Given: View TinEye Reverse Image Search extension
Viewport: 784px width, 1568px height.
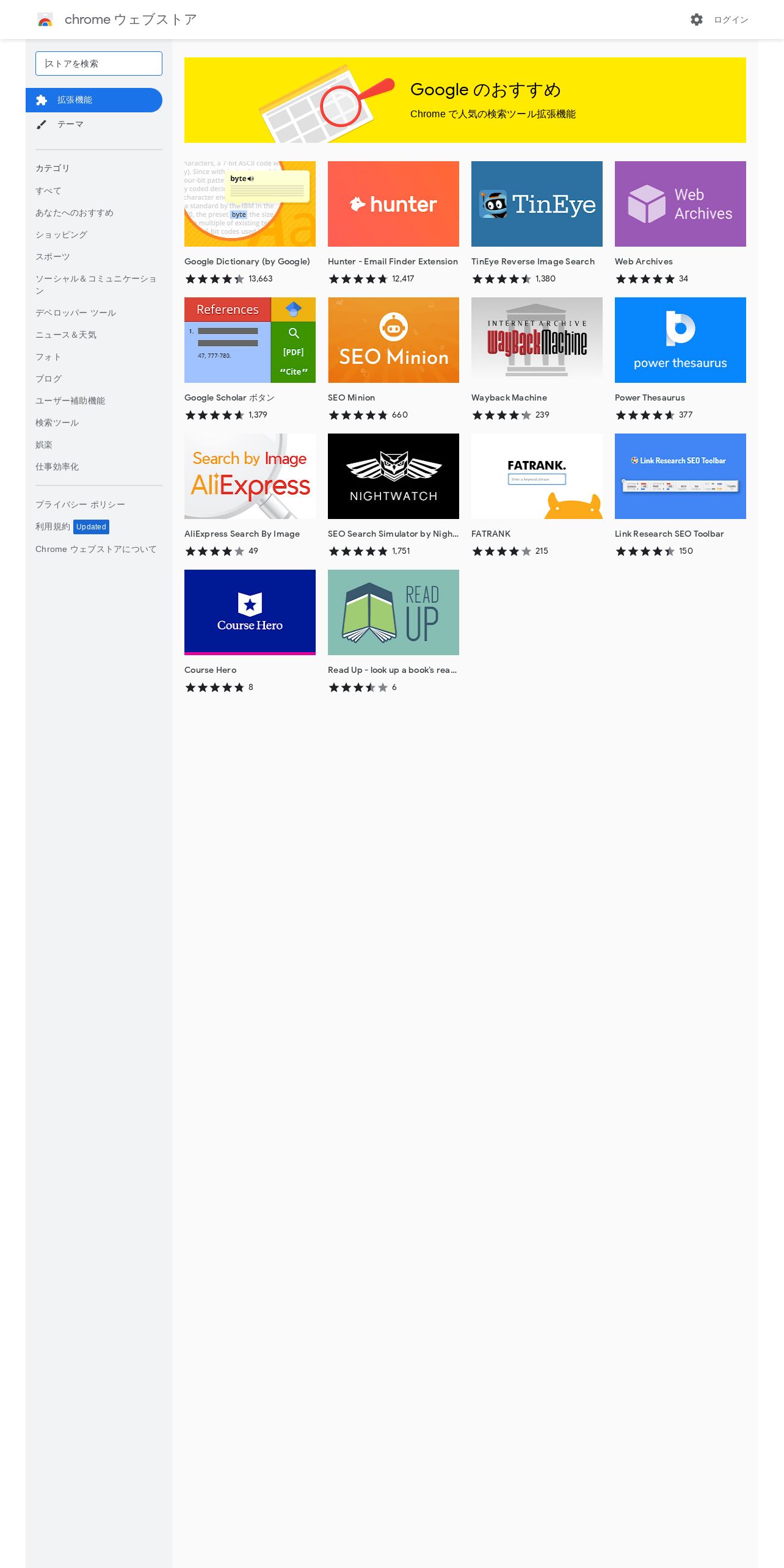Looking at the screenshot, I should [537, 223].
